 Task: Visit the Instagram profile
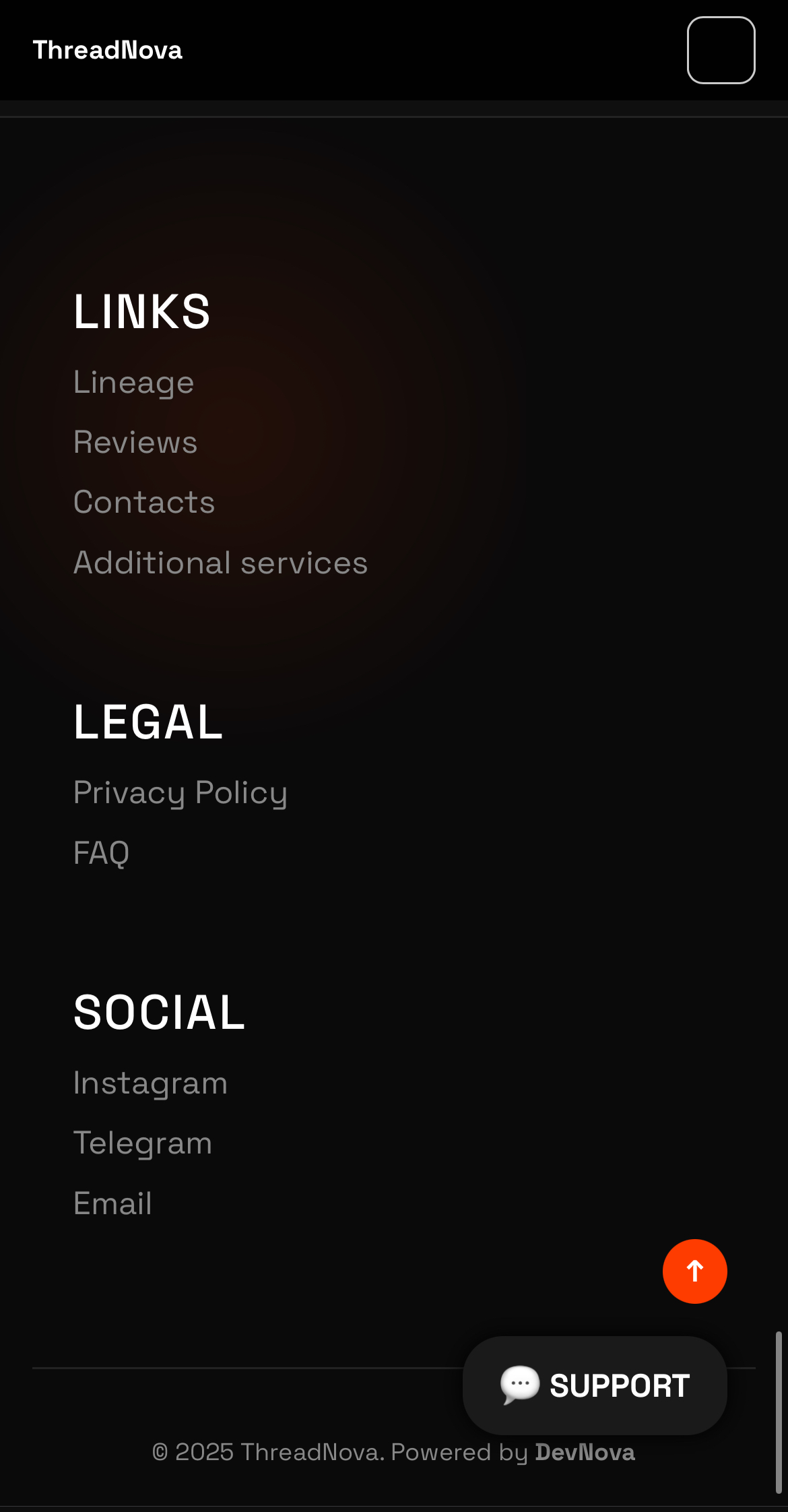pos(150,1083)
